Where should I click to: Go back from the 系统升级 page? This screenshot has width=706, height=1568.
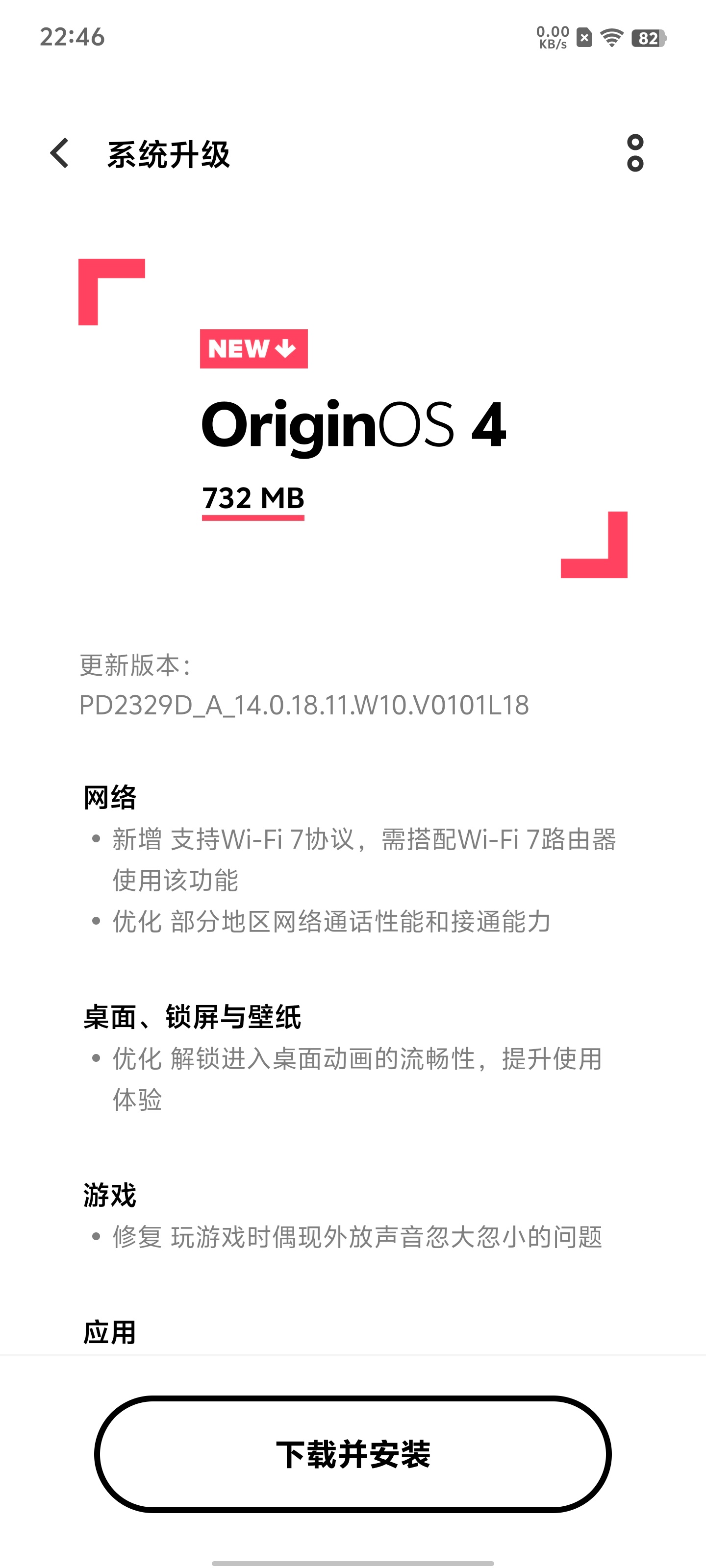click(60, 153)
